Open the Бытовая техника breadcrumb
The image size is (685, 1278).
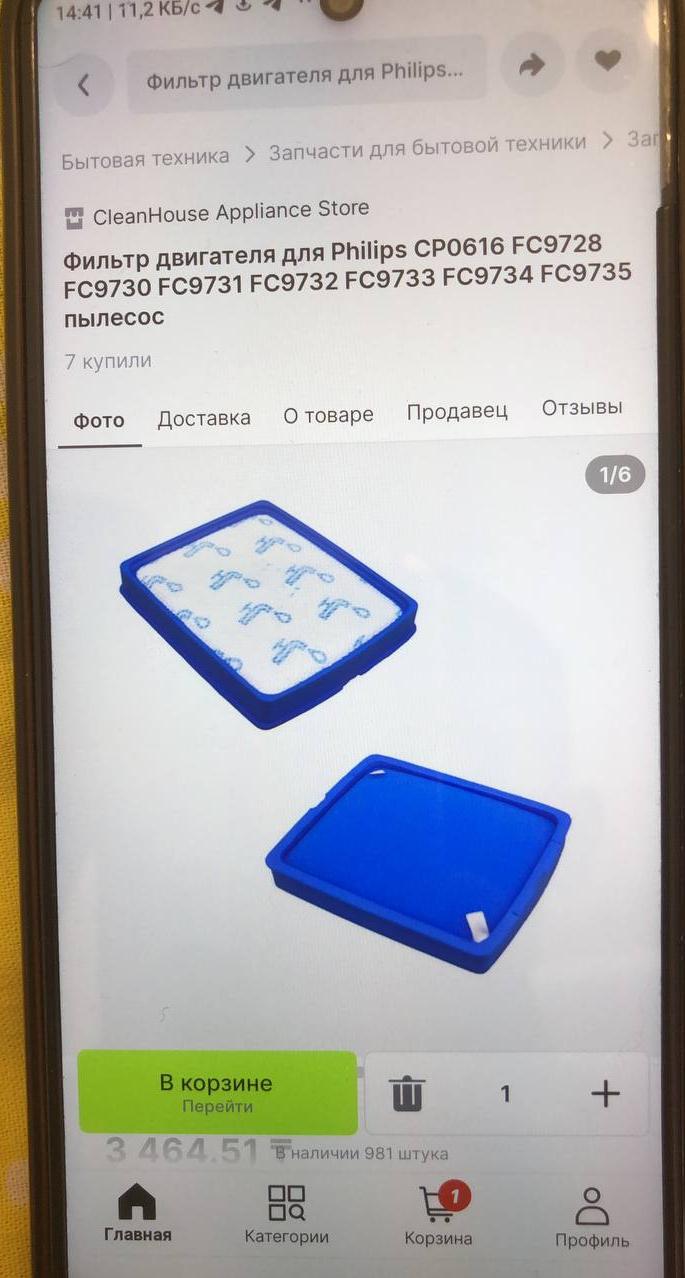145,158
